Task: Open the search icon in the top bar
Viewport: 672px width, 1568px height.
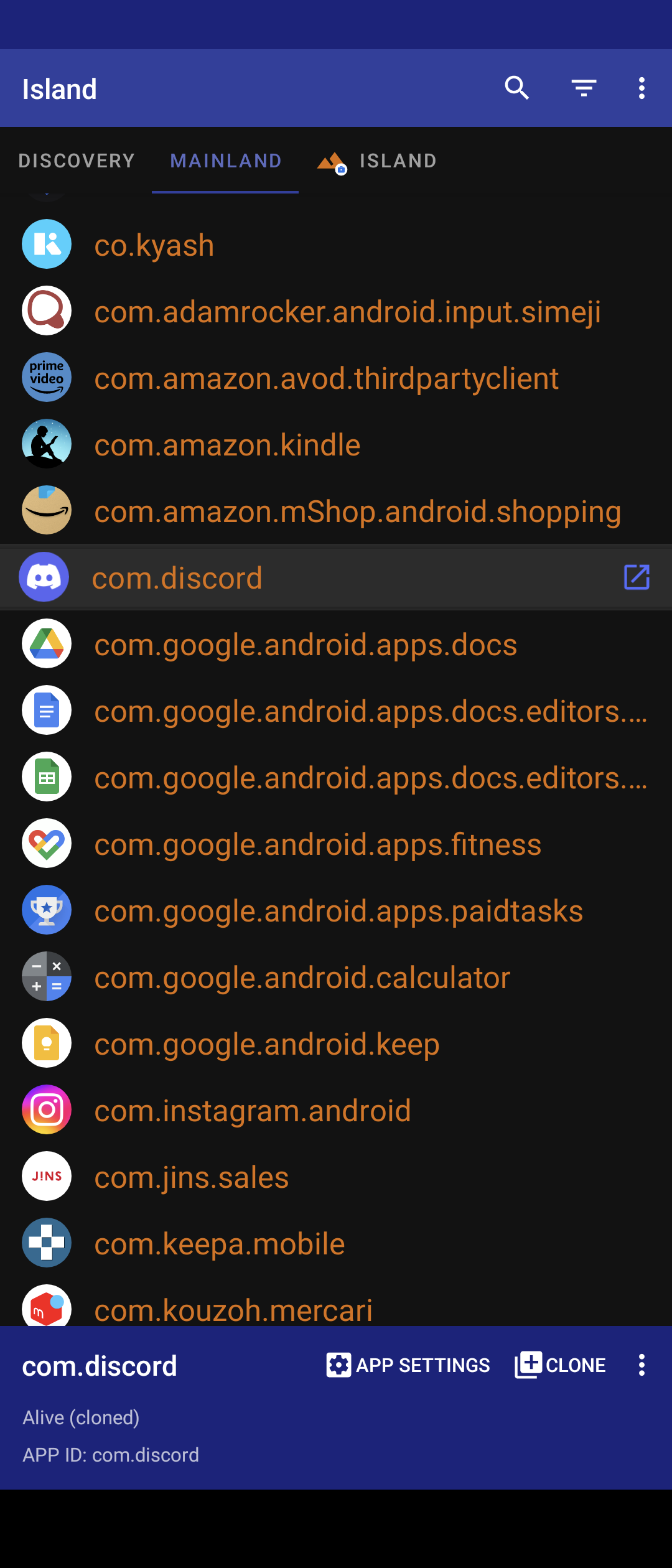Action: (516, 88)
